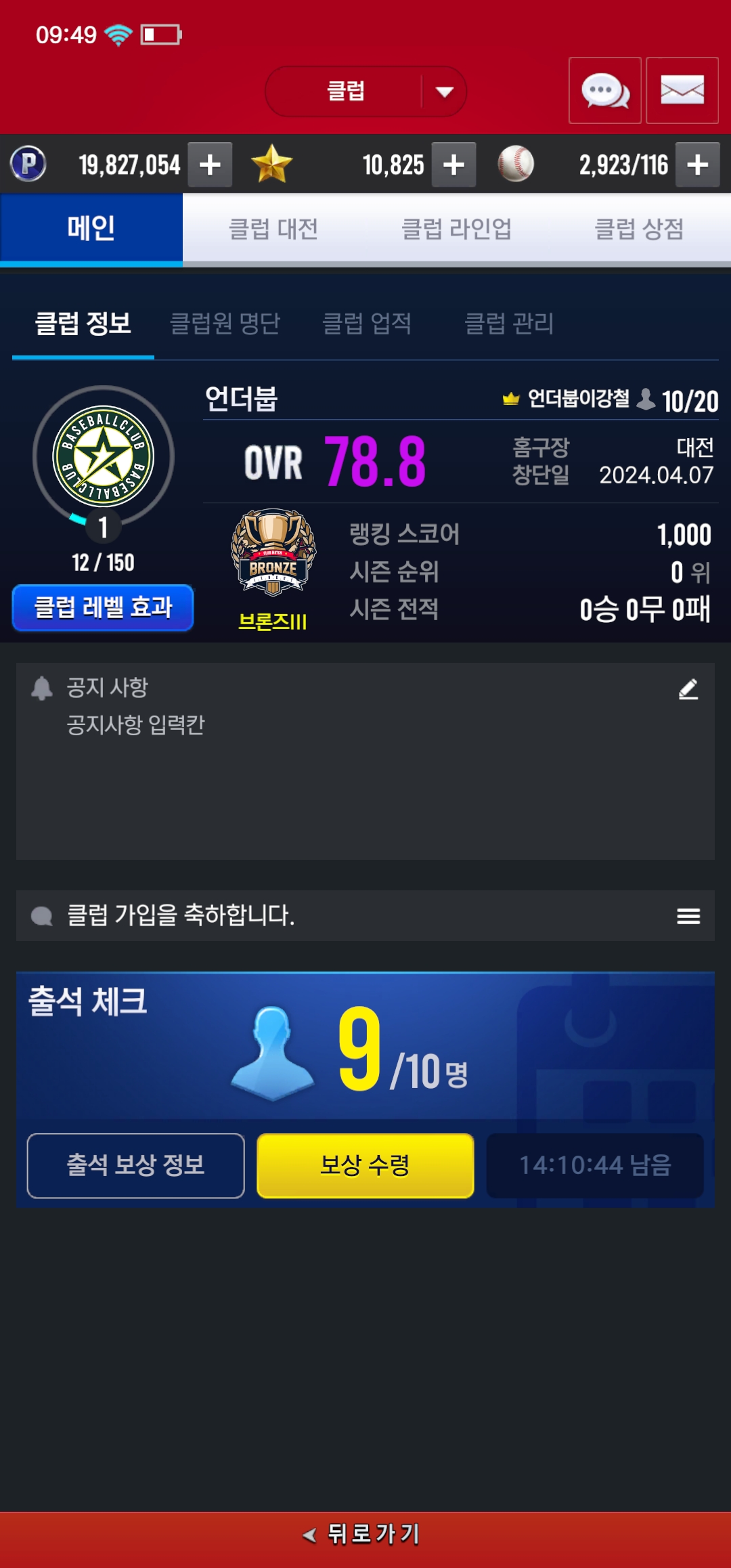
Task: Select the 메인 tab
Action: coord(91,229)
